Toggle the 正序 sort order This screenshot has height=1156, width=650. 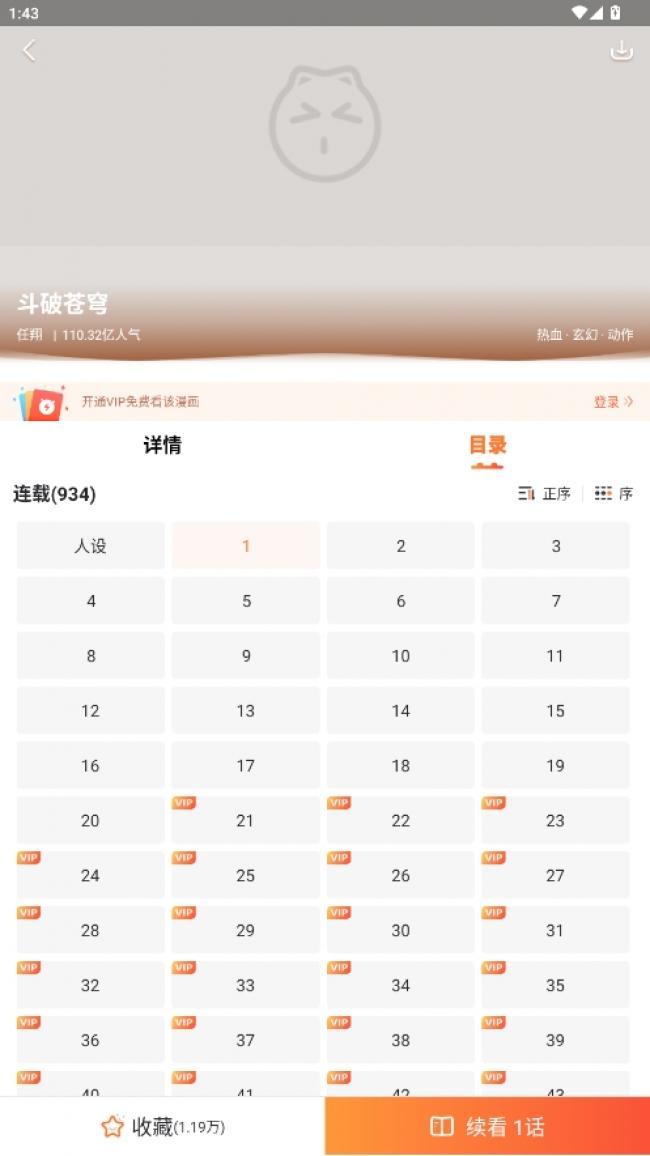click(544, 494)
